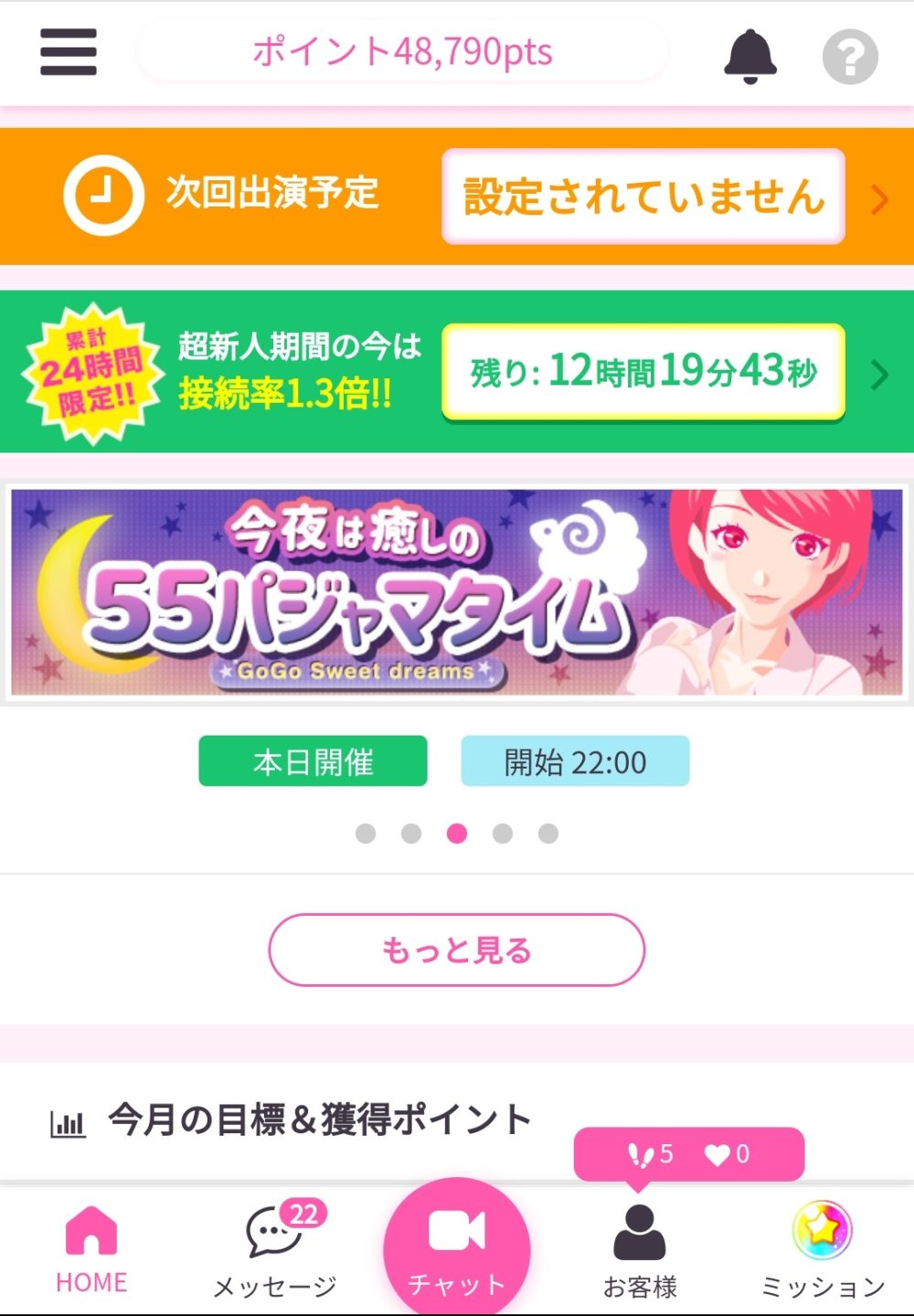The width and height of the screenshot is (914, 1316).
Task: Select the first carousel page dot
Action: pyautogui.click(x=366, y=833)
